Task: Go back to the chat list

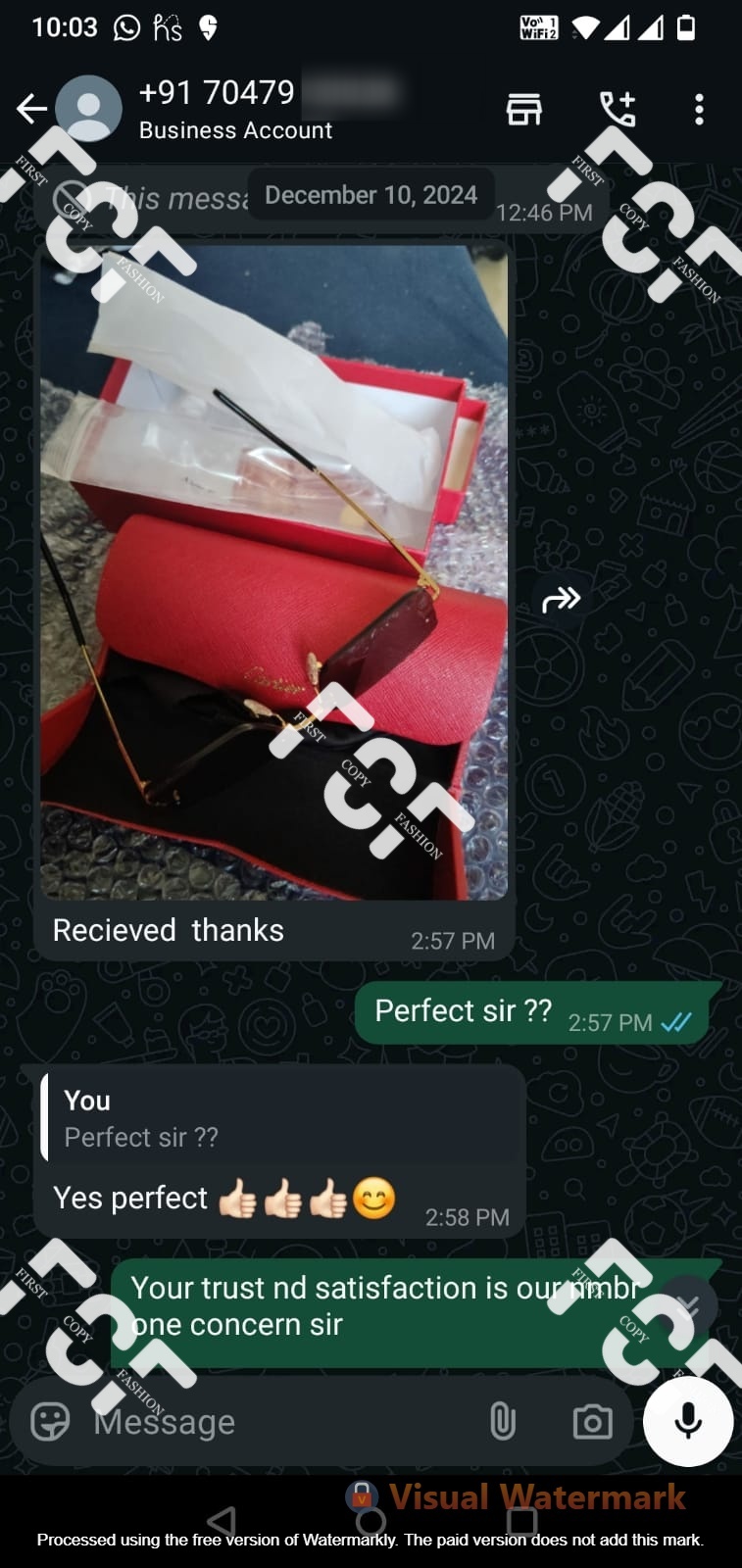Action: coord(32,109)
